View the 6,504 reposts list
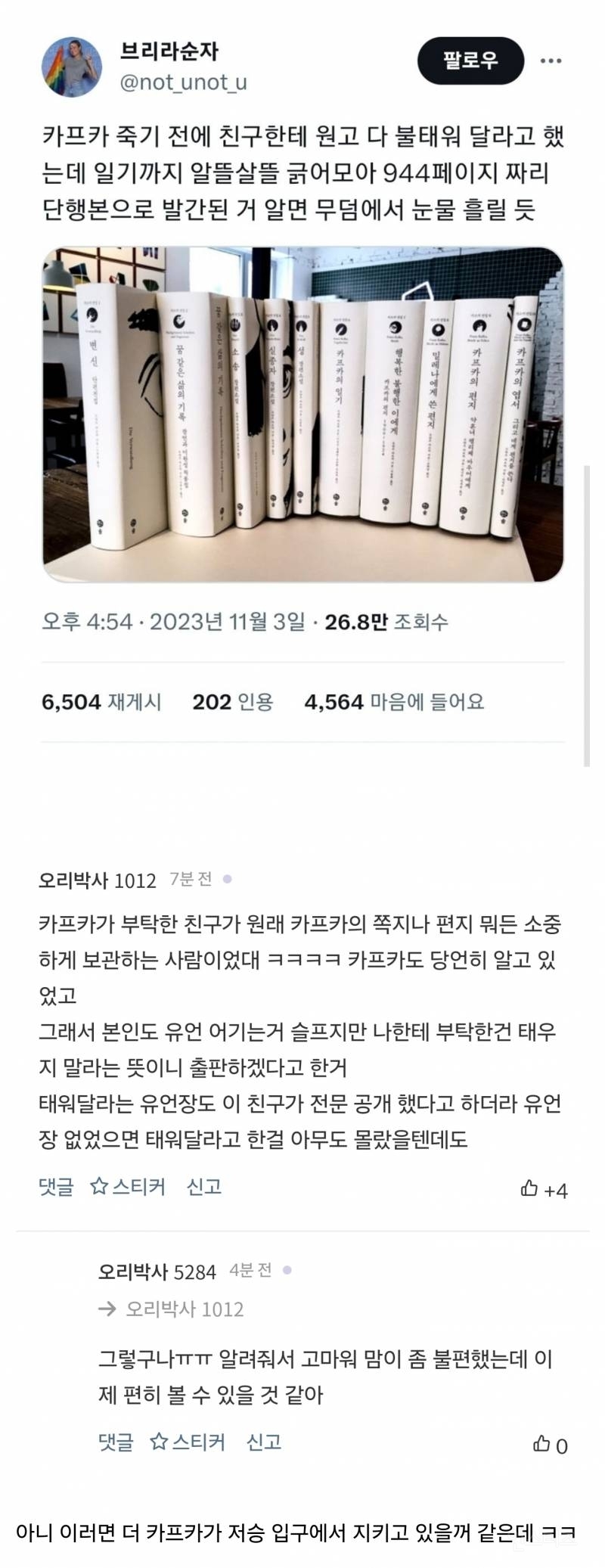 point(101,702)
